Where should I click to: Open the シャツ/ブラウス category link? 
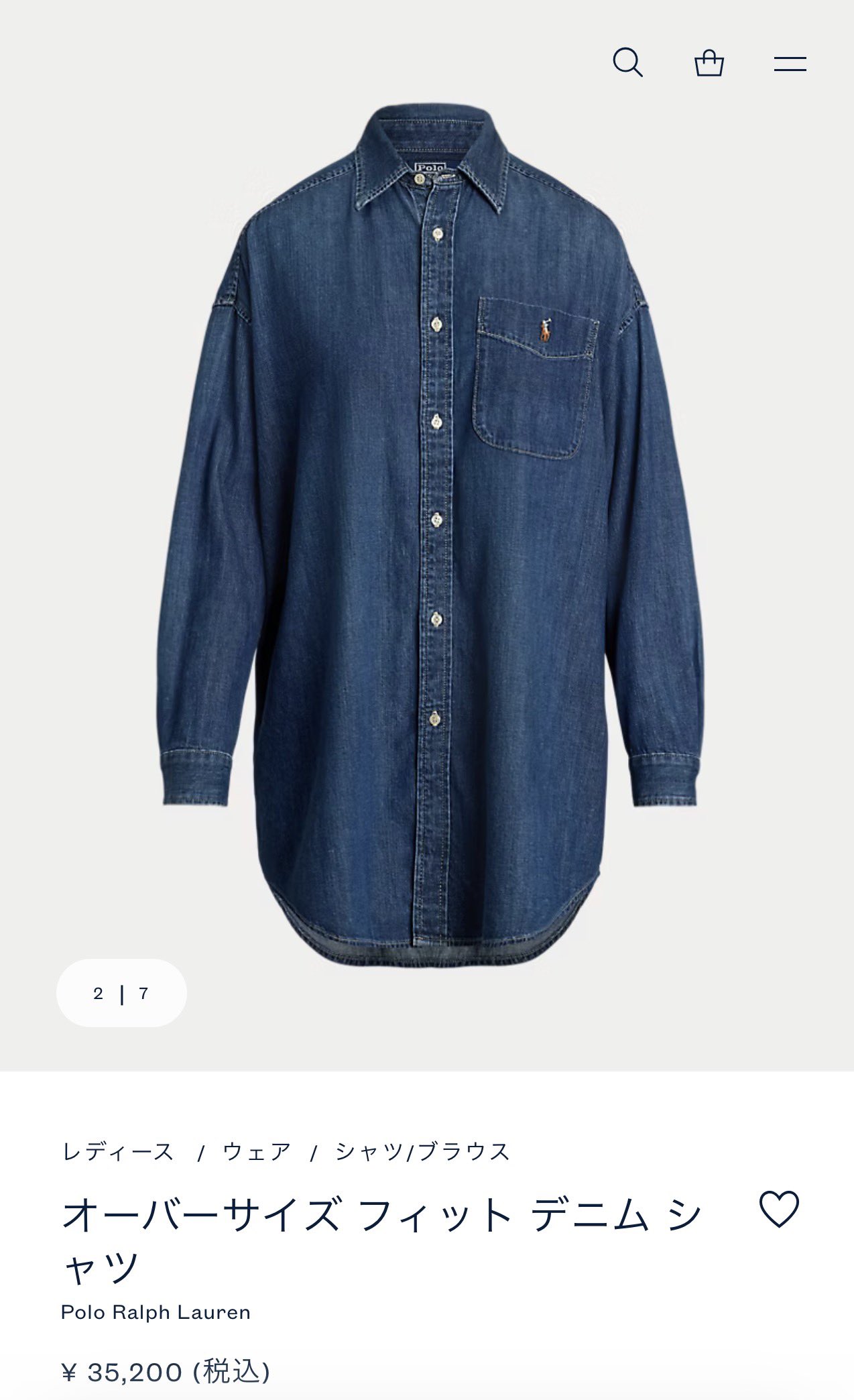(x=423, y=1152)
